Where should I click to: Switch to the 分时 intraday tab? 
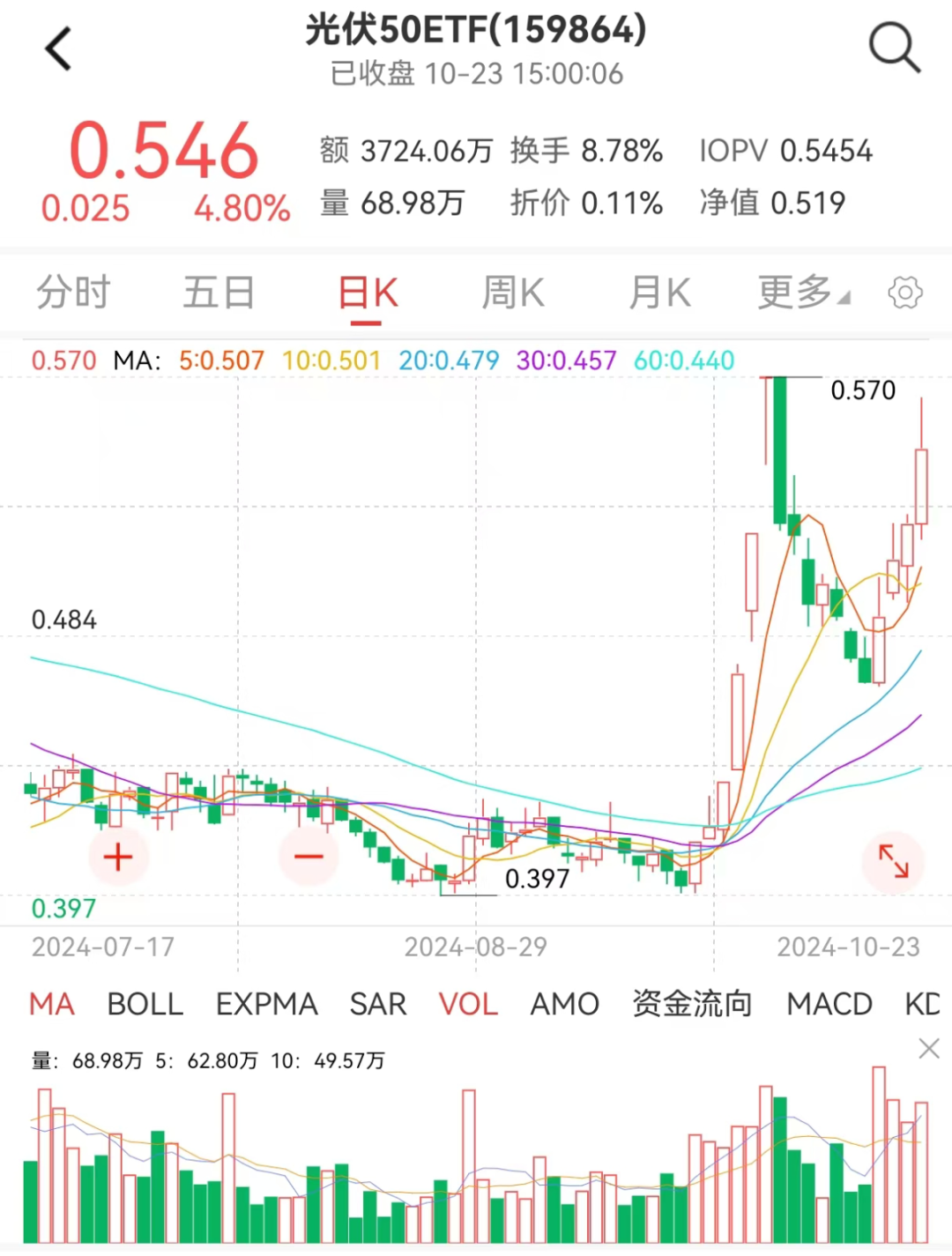tap(71, 293)
